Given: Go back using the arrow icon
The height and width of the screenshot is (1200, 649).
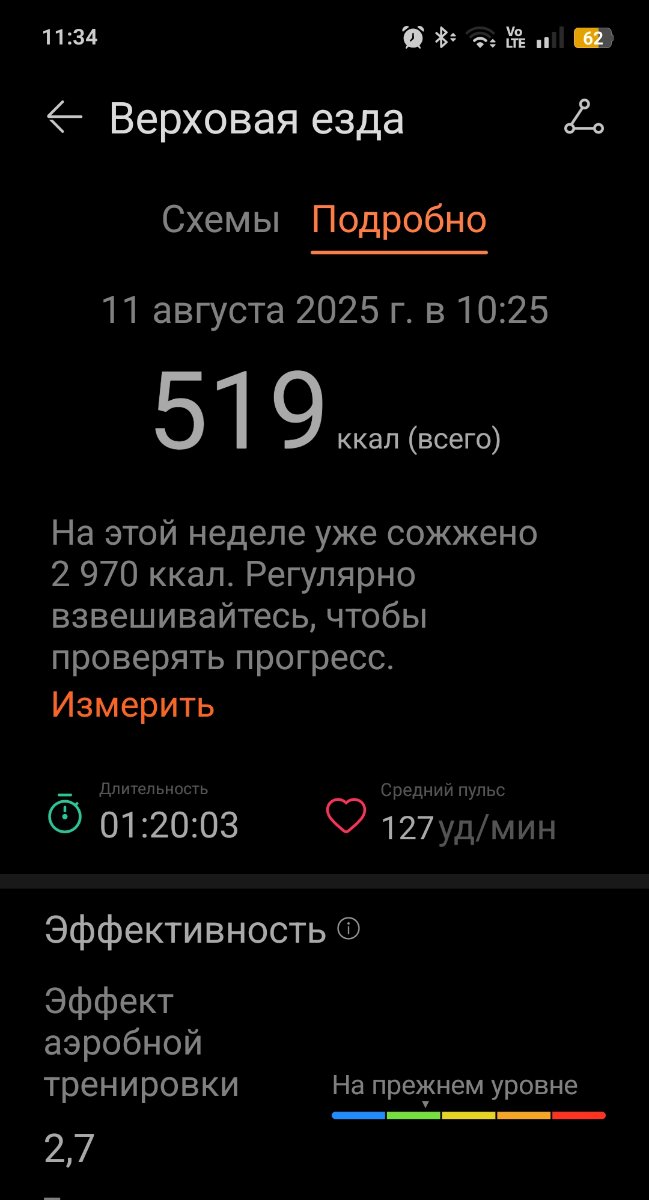Looking at the screenshot, I should (64, 118).
